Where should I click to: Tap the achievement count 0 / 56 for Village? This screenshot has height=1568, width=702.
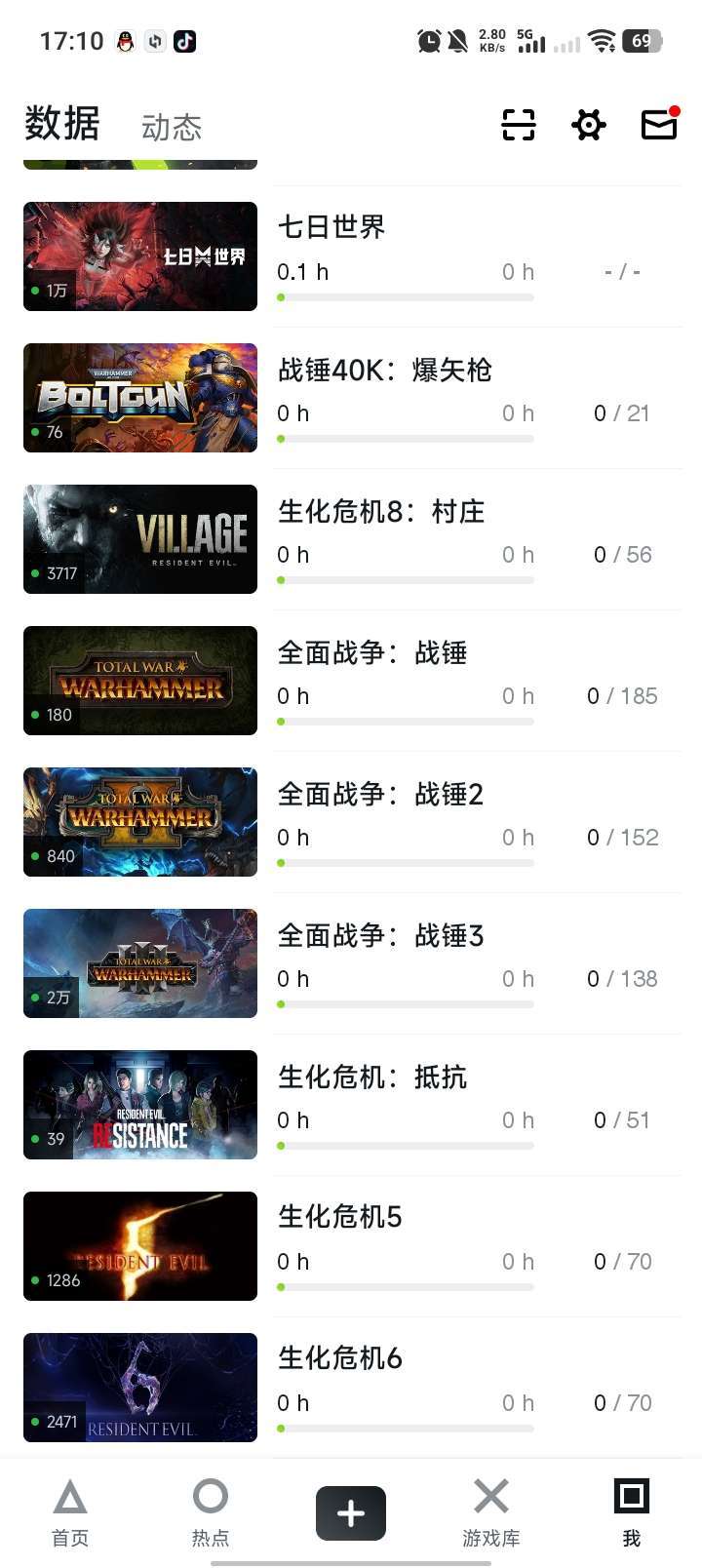pyautogui.click(x=623, y=554)
